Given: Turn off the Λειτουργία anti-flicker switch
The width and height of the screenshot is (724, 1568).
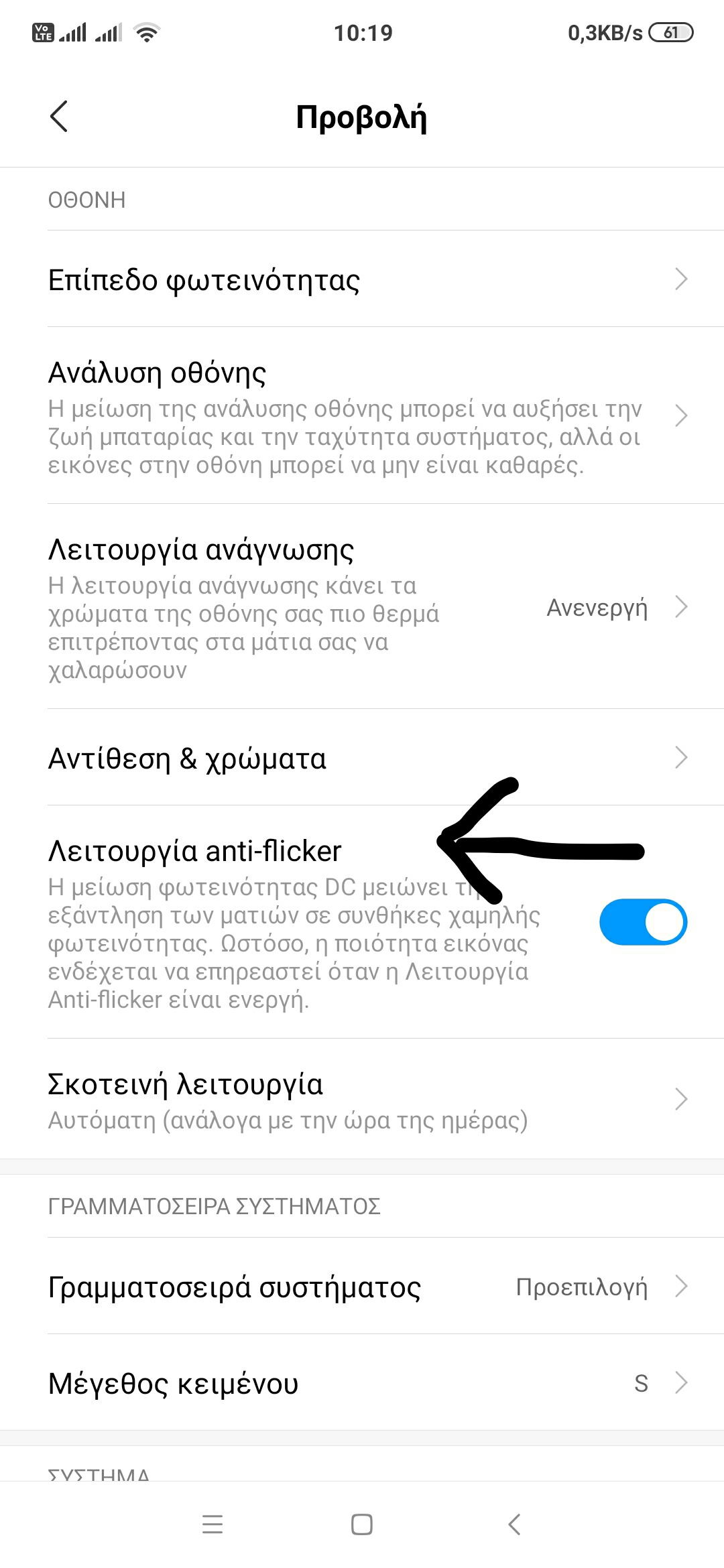Looking at the screenshot, I should point(642,922).
